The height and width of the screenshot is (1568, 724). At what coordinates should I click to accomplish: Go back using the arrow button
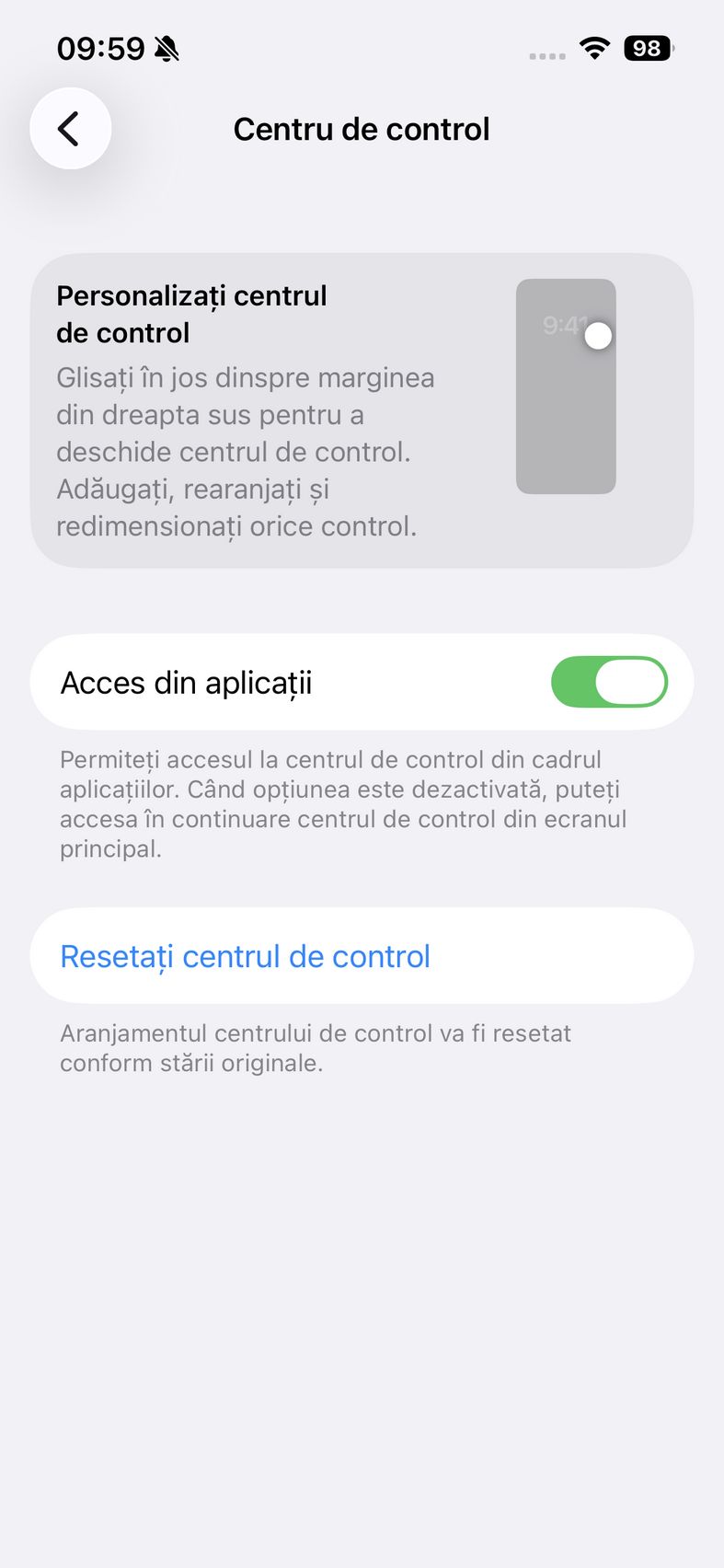coord(70,129)
